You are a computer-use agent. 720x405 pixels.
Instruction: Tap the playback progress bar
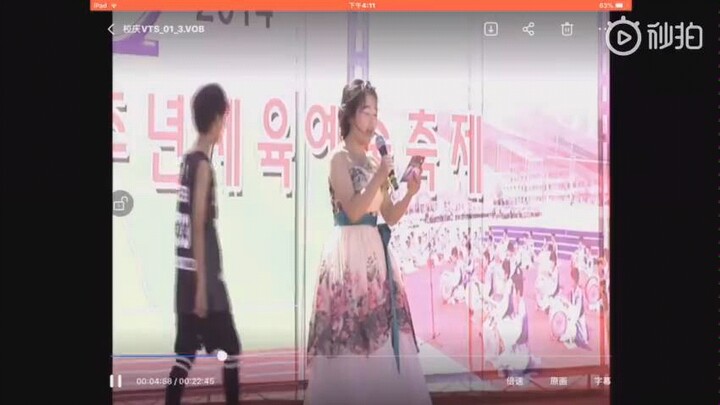[300, 355]
